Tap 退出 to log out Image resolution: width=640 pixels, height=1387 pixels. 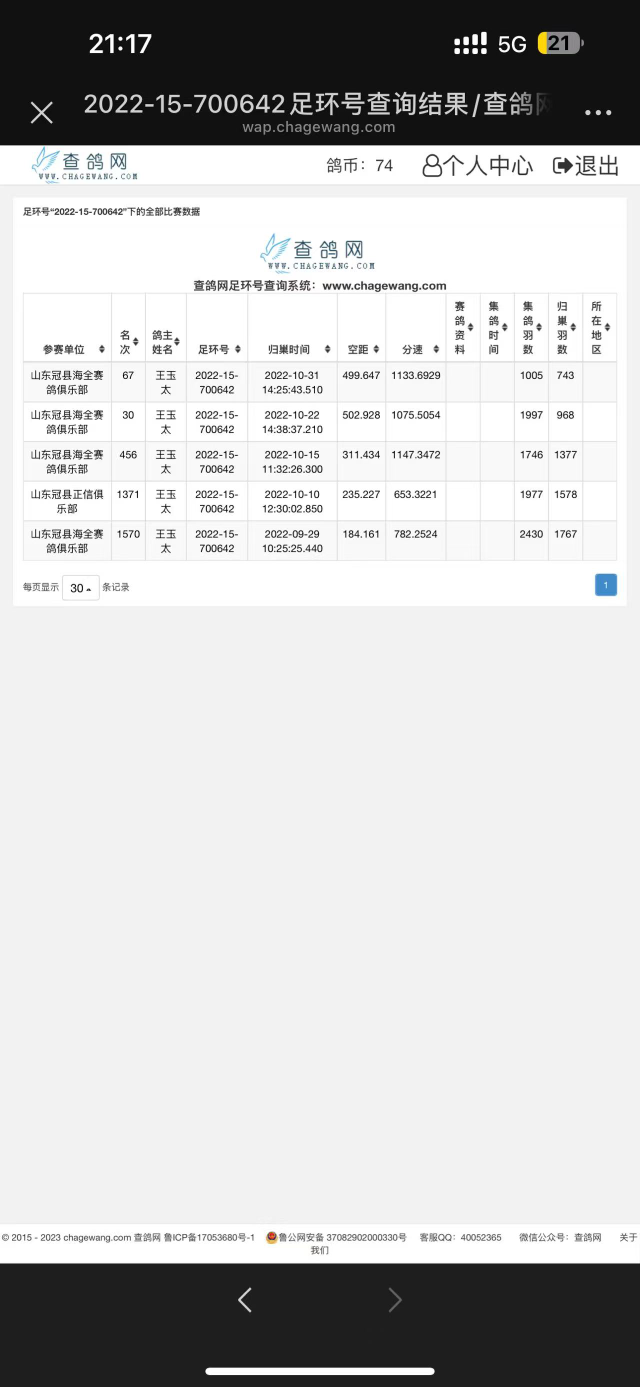click(587, 166)
